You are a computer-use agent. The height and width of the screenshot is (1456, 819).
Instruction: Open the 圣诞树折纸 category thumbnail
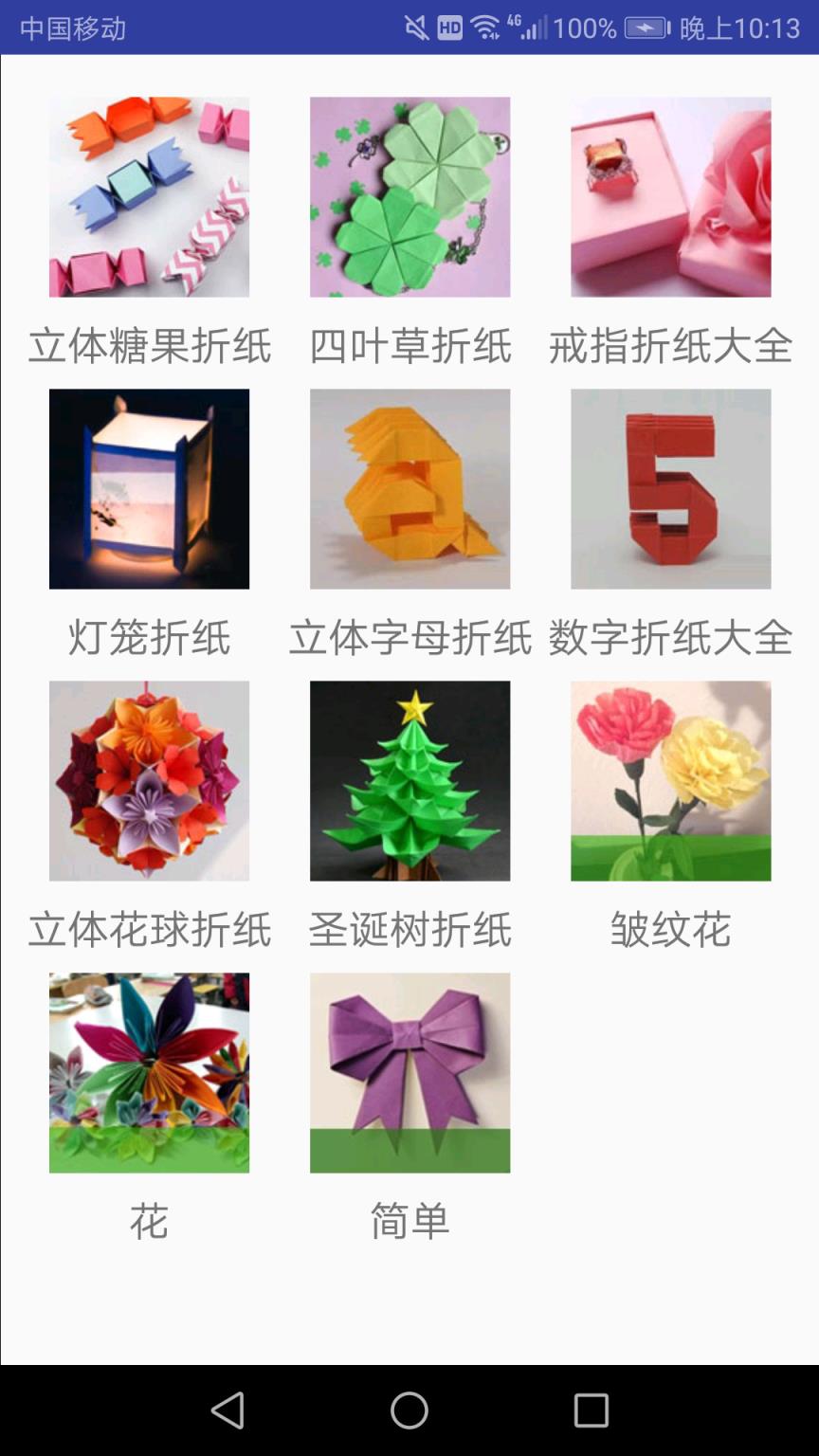pyautogui.click(x=409, y=781)
